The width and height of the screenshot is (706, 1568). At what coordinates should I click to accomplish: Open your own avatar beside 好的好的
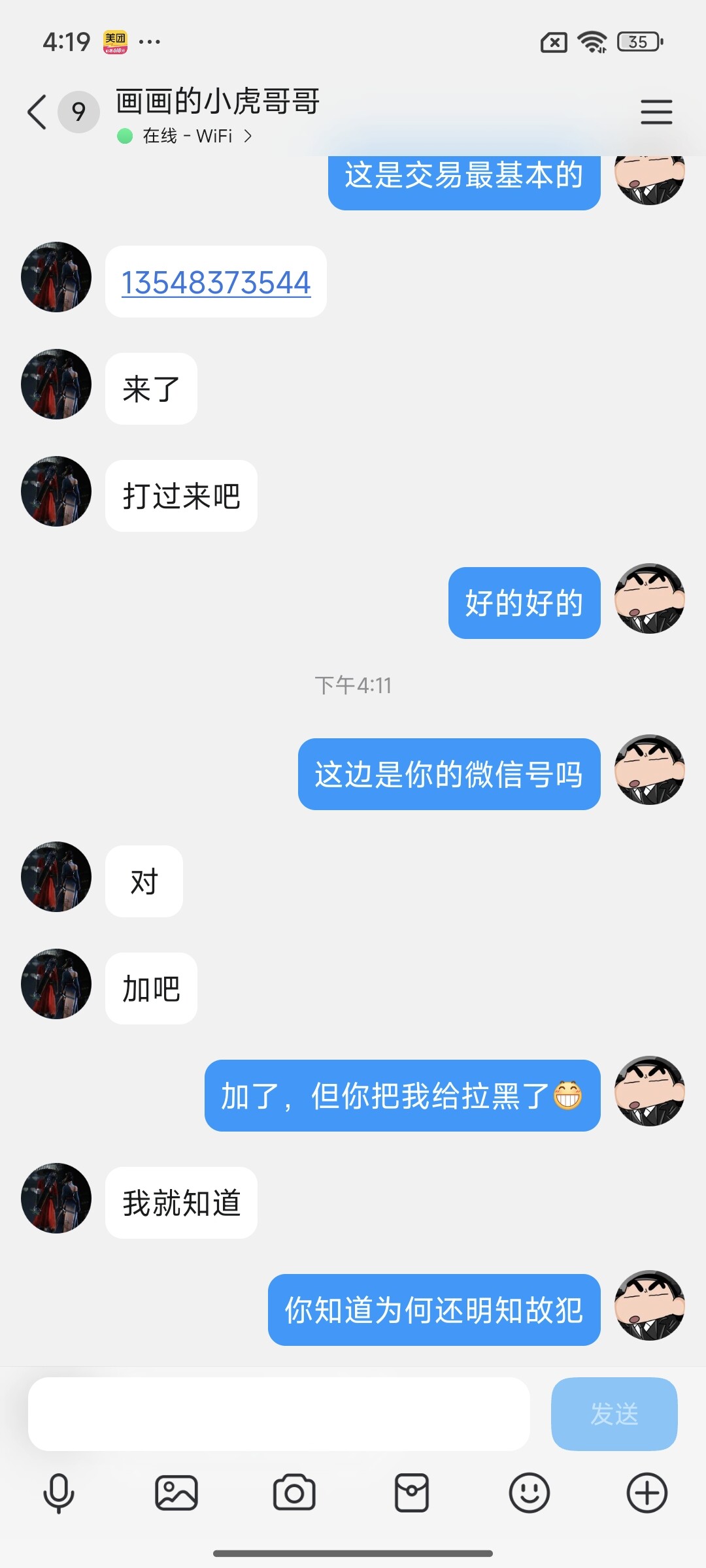coord(650,598)
